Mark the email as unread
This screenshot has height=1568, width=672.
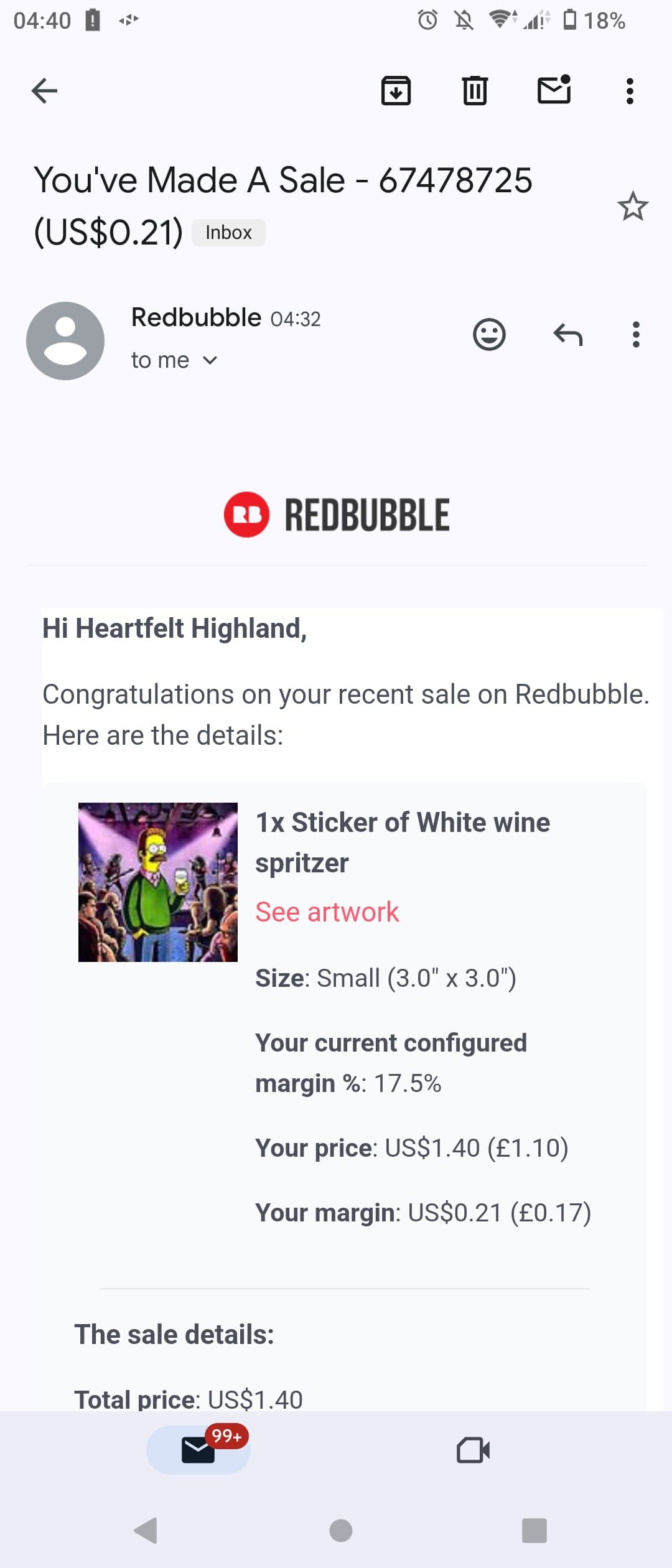[x=553, y=91]
